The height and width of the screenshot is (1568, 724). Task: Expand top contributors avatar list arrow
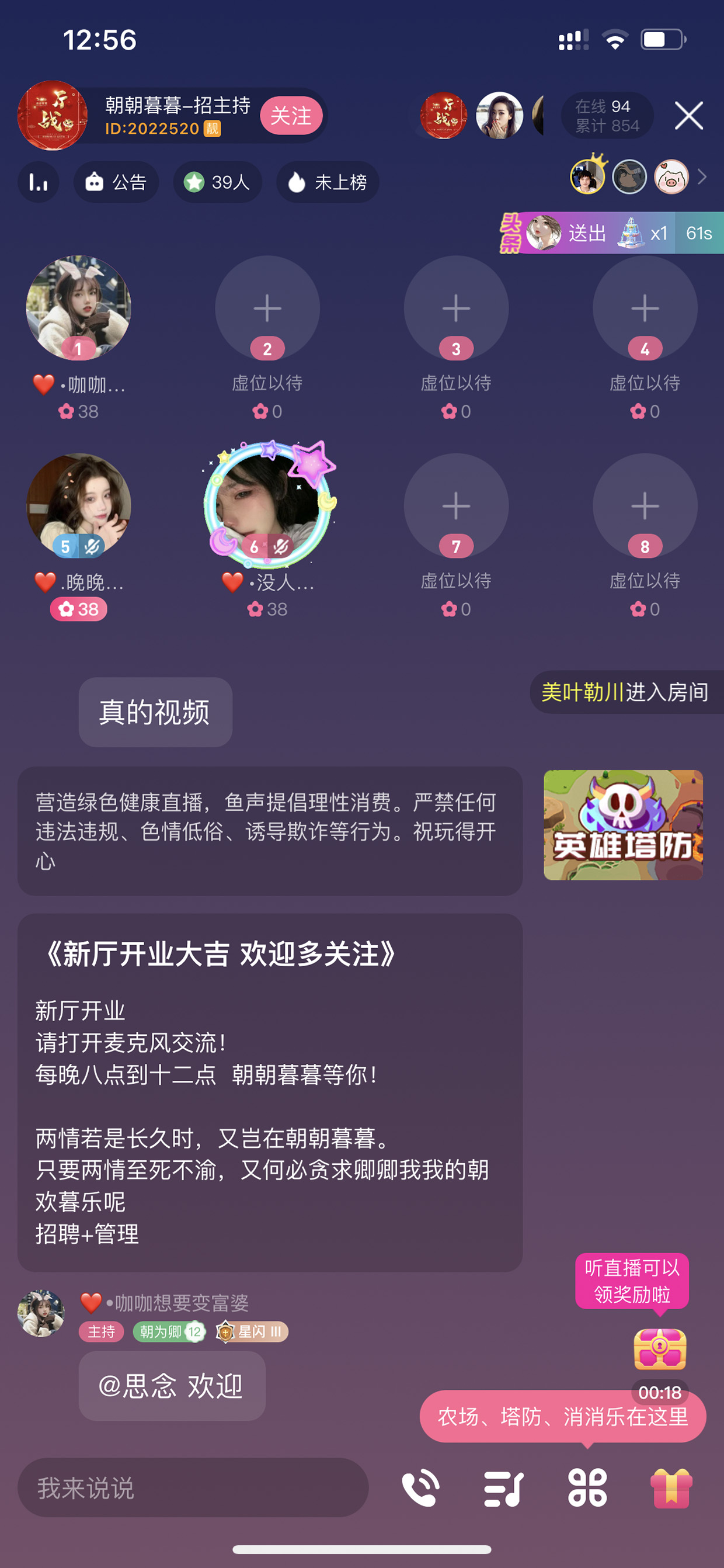pyautogui.click(x=703, y=177)
